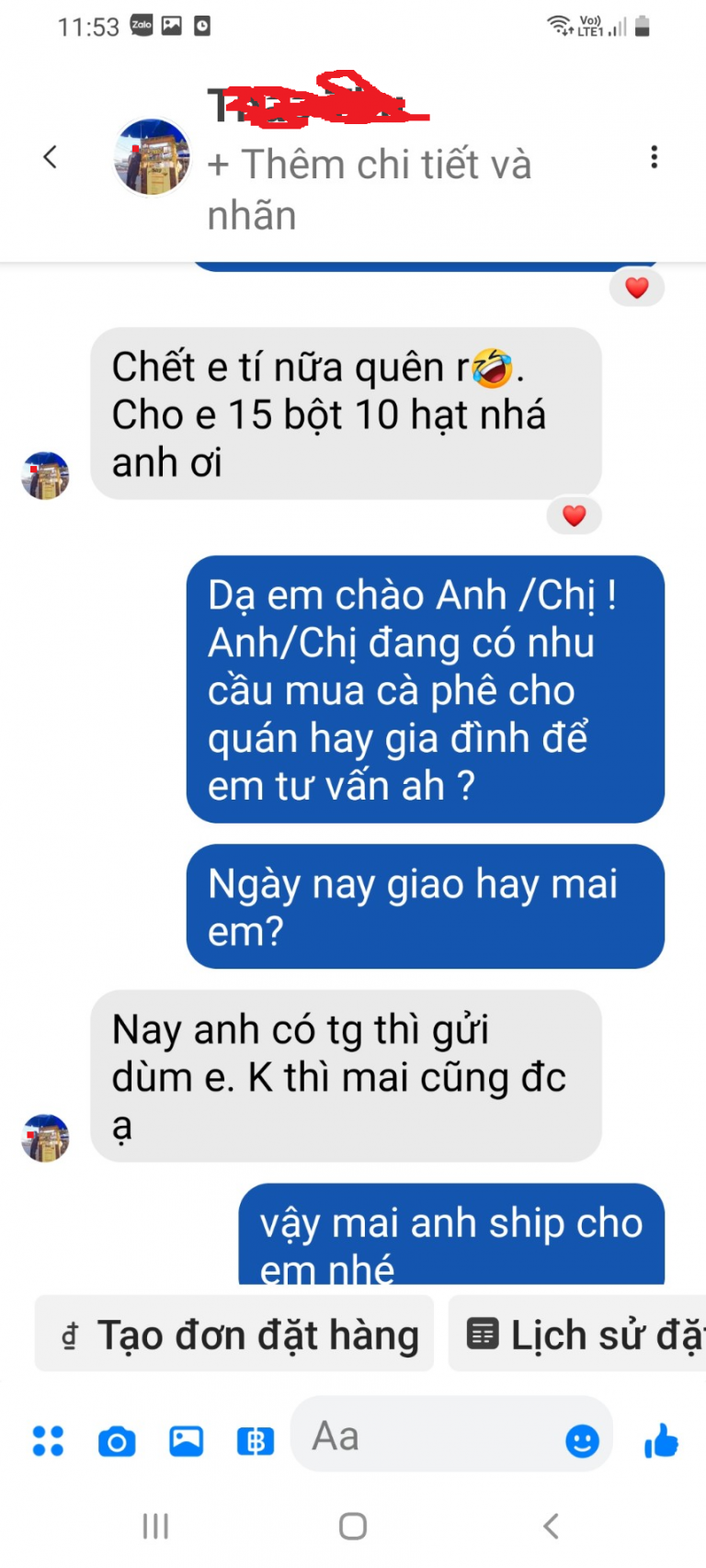Open 'Lịch sử đặt' order history
706x1568 pixels.
tap(579, 1335)
